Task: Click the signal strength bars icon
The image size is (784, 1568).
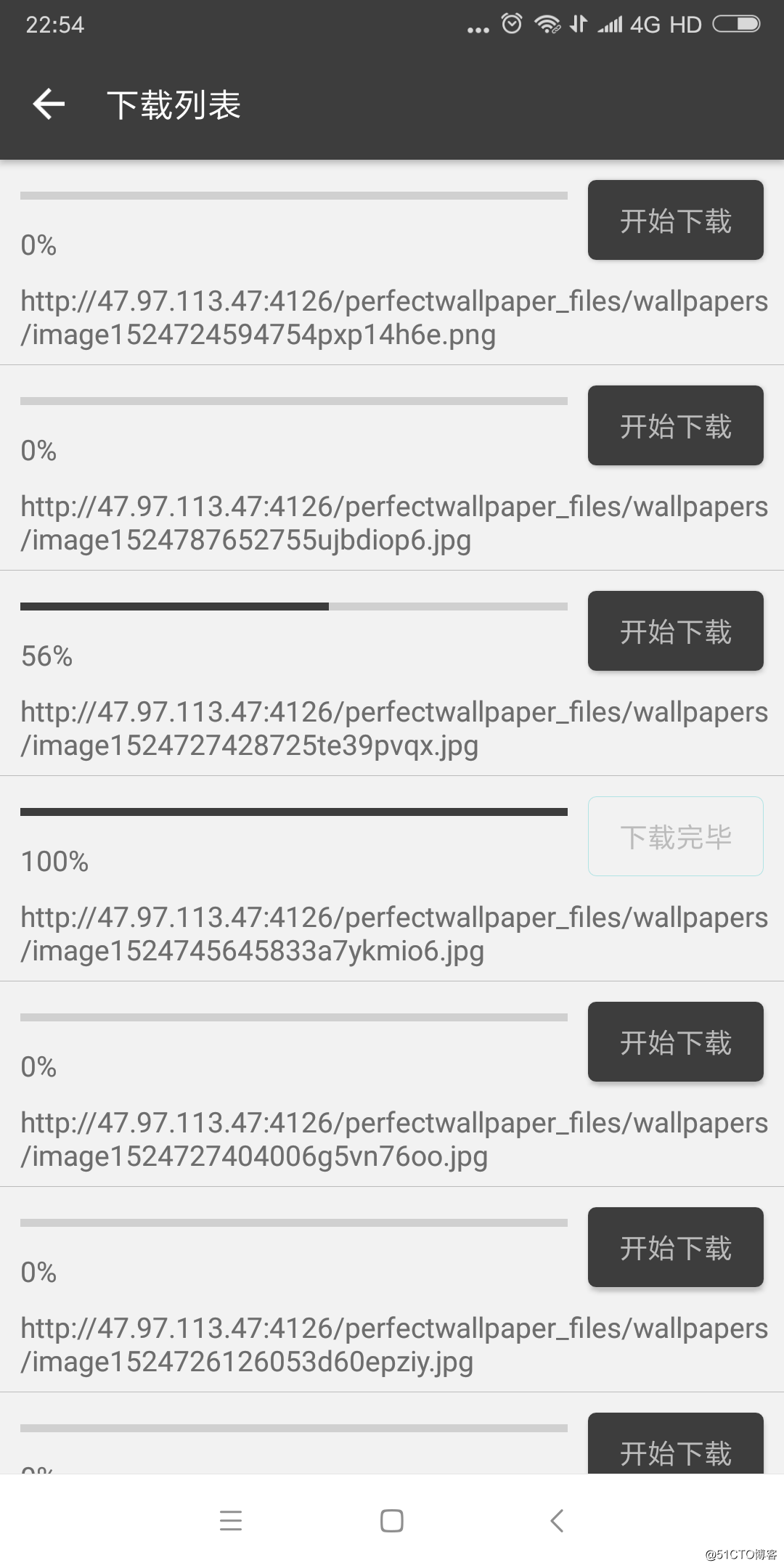Action: (x=610, y=24)
